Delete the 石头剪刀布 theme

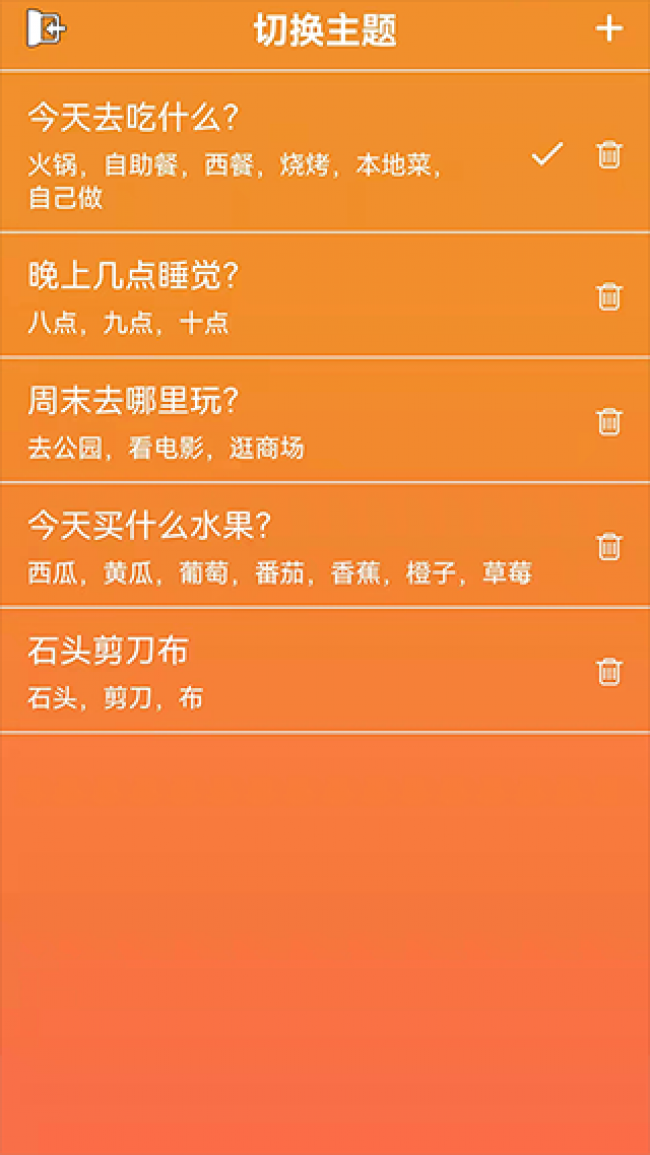[609, 671]
